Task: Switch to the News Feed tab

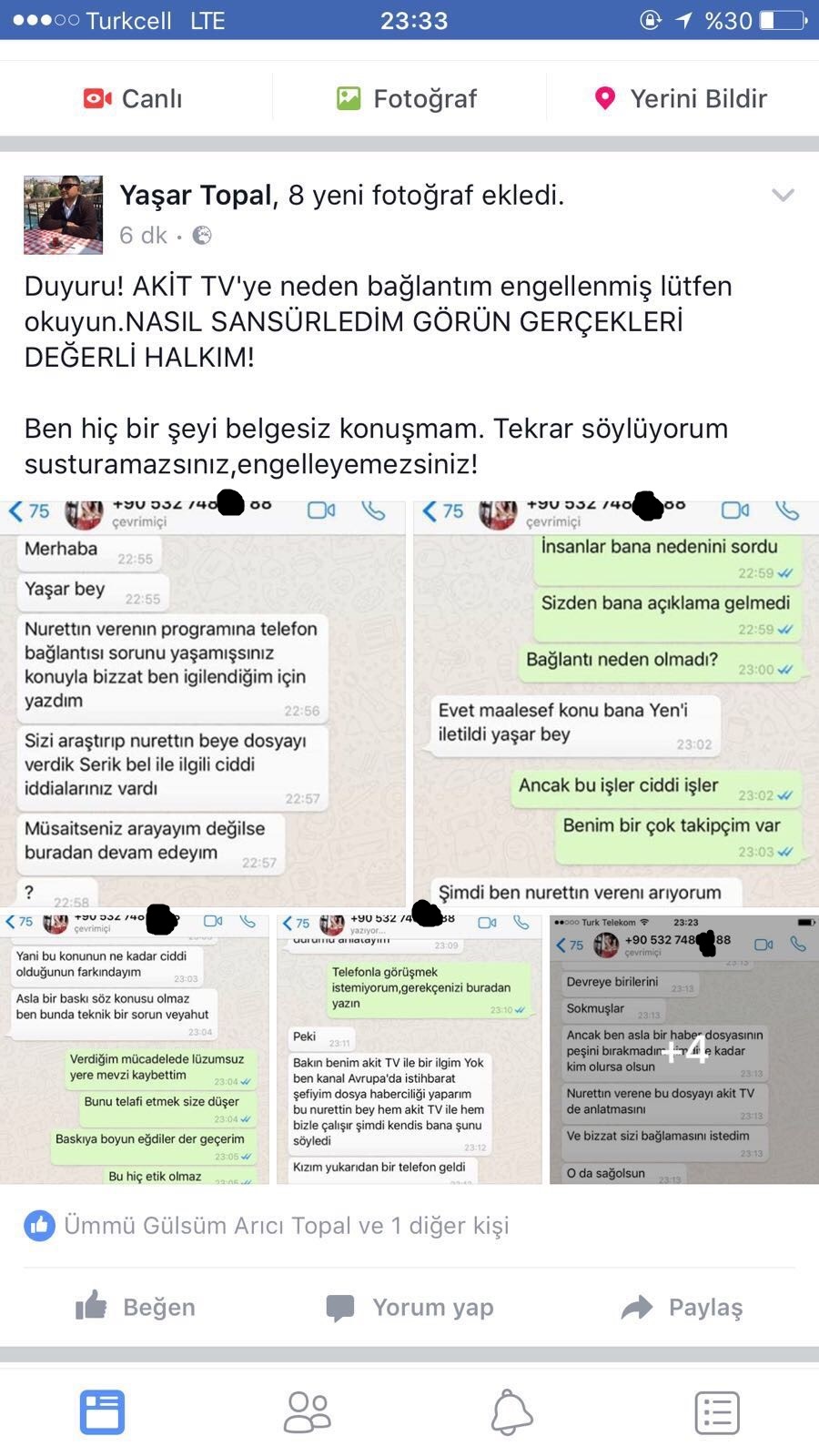Action: (x=102, y=1412)
